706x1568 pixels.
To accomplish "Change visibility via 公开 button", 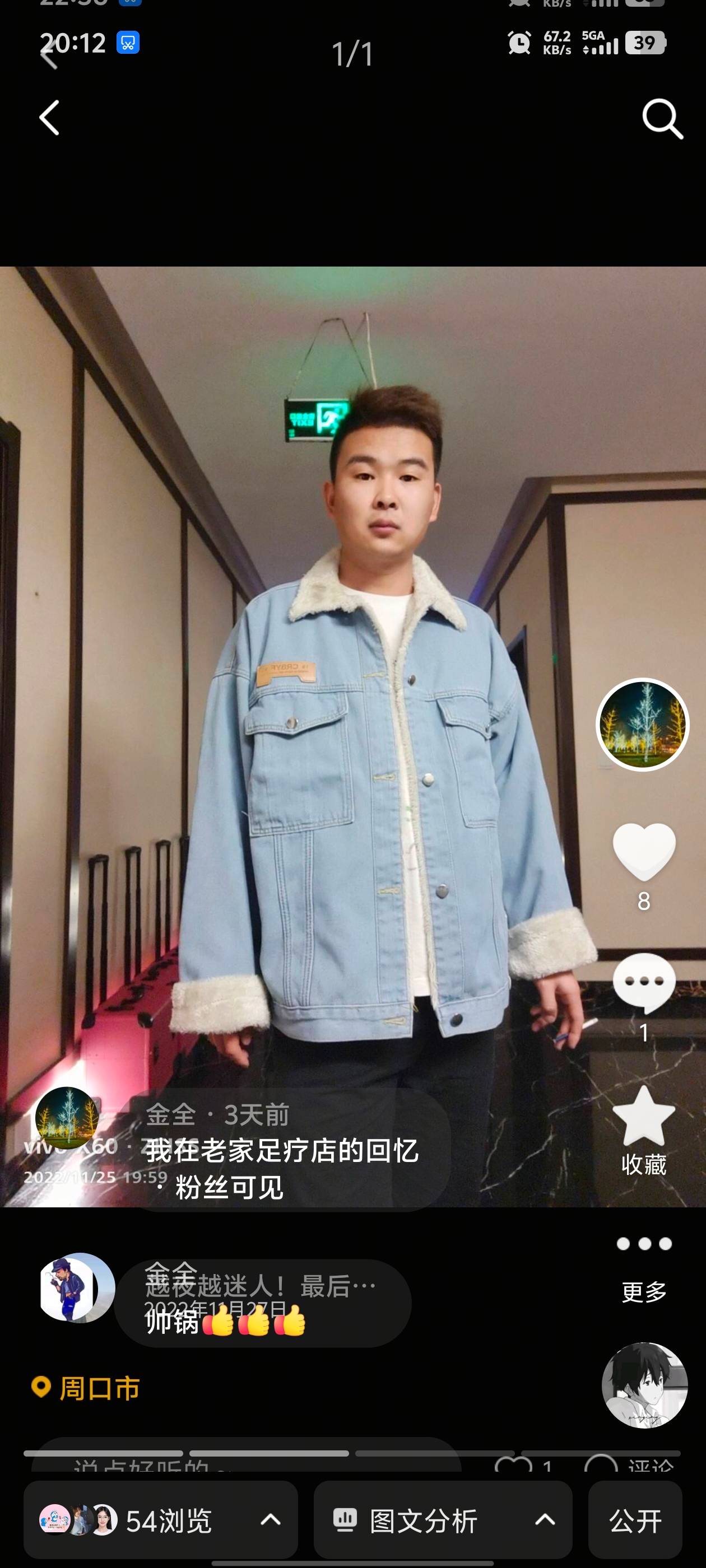I will 635,1520.
